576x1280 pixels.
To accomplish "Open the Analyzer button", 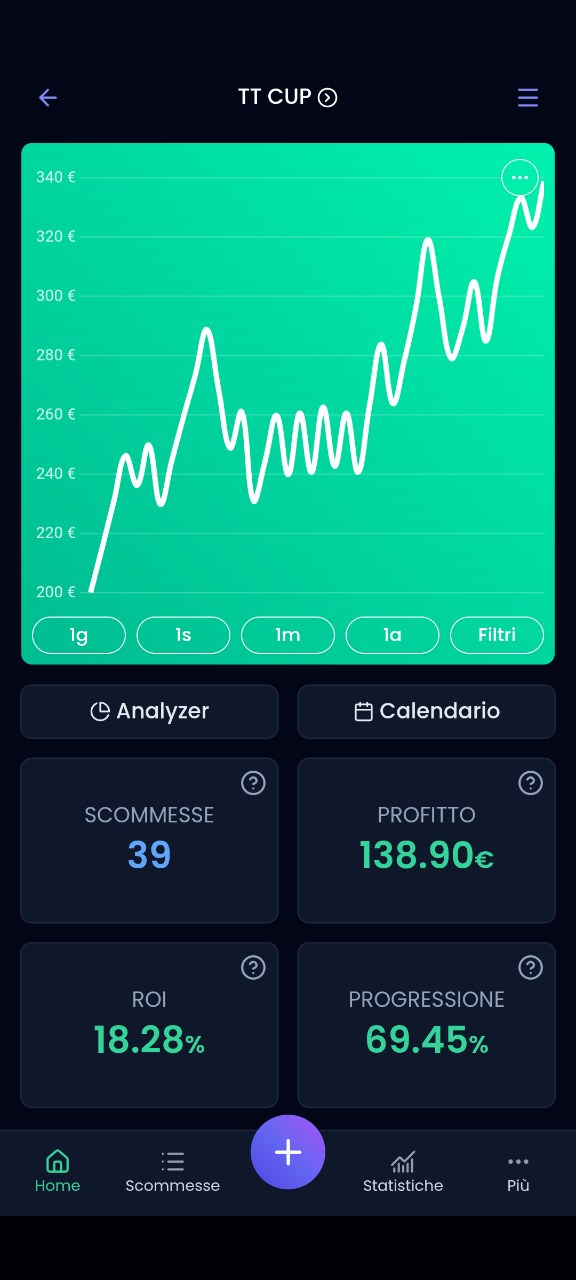I will 149,711.
